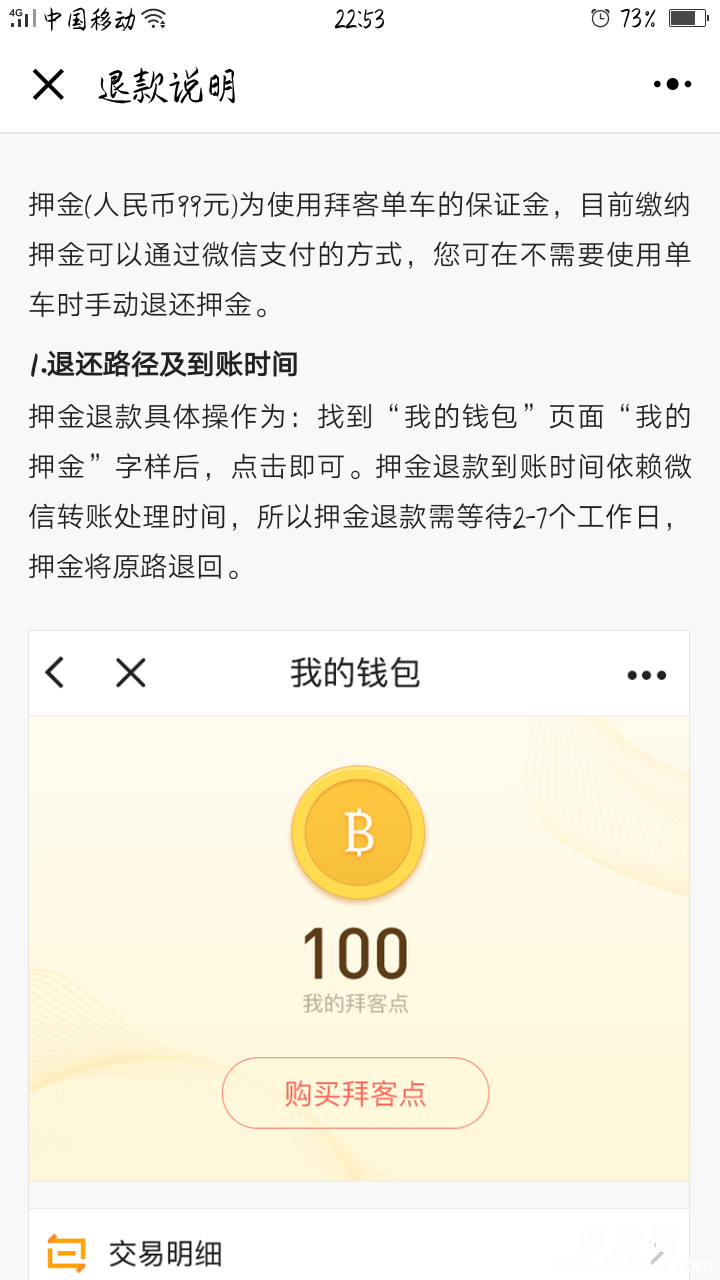Screen dimensions: 720x1280
Task: Close the 退款说明 page
Action: [x=48, y=85]
